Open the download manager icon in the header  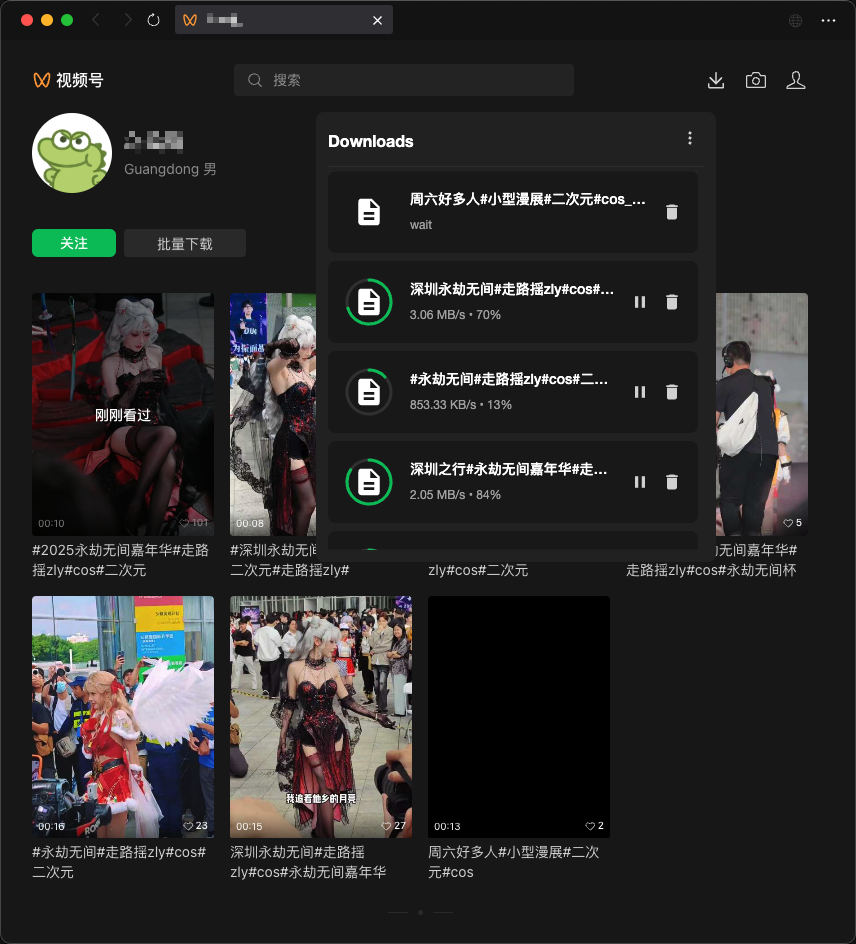[x=716, y=79]
